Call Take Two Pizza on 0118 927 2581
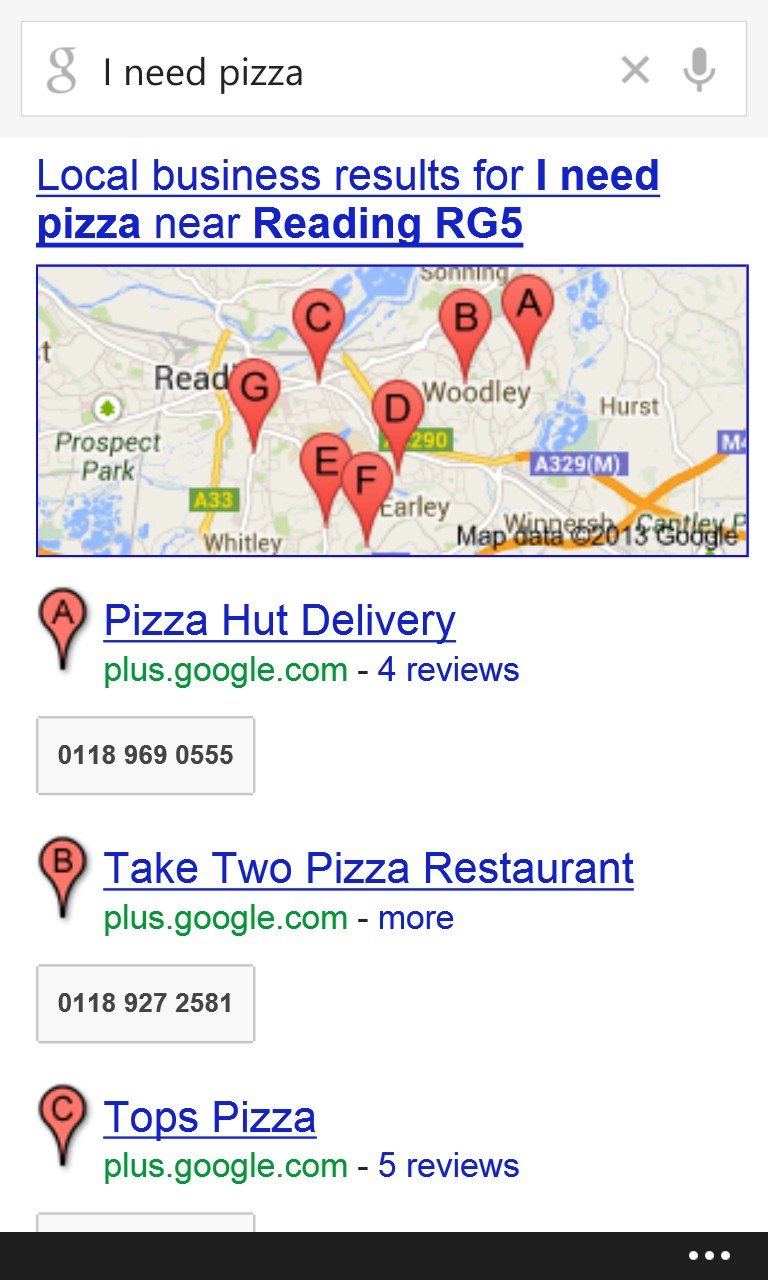The image size is (768, 1280). point(146,1003)
